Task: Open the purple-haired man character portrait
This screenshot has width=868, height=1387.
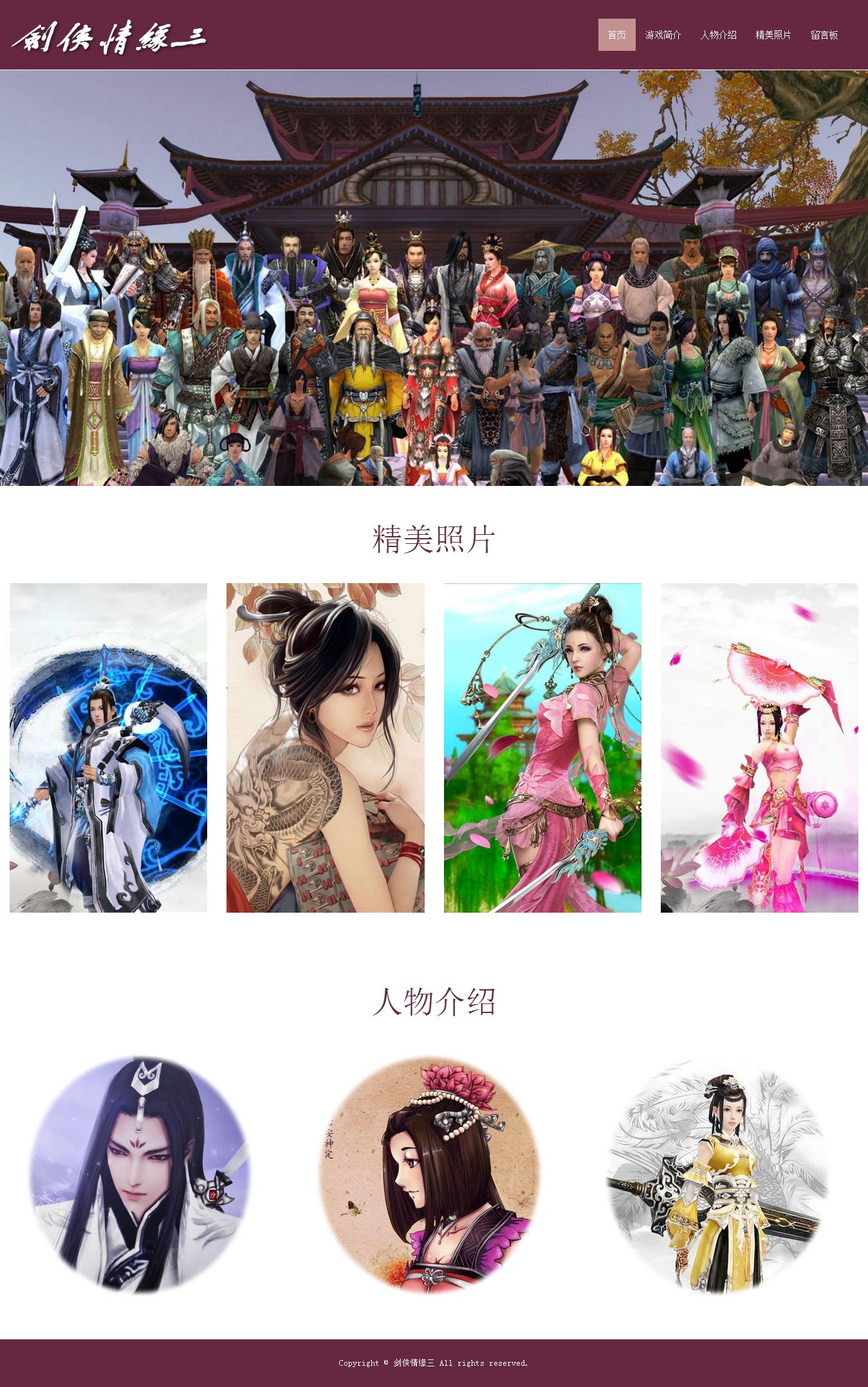Action: click(140, 1175)
